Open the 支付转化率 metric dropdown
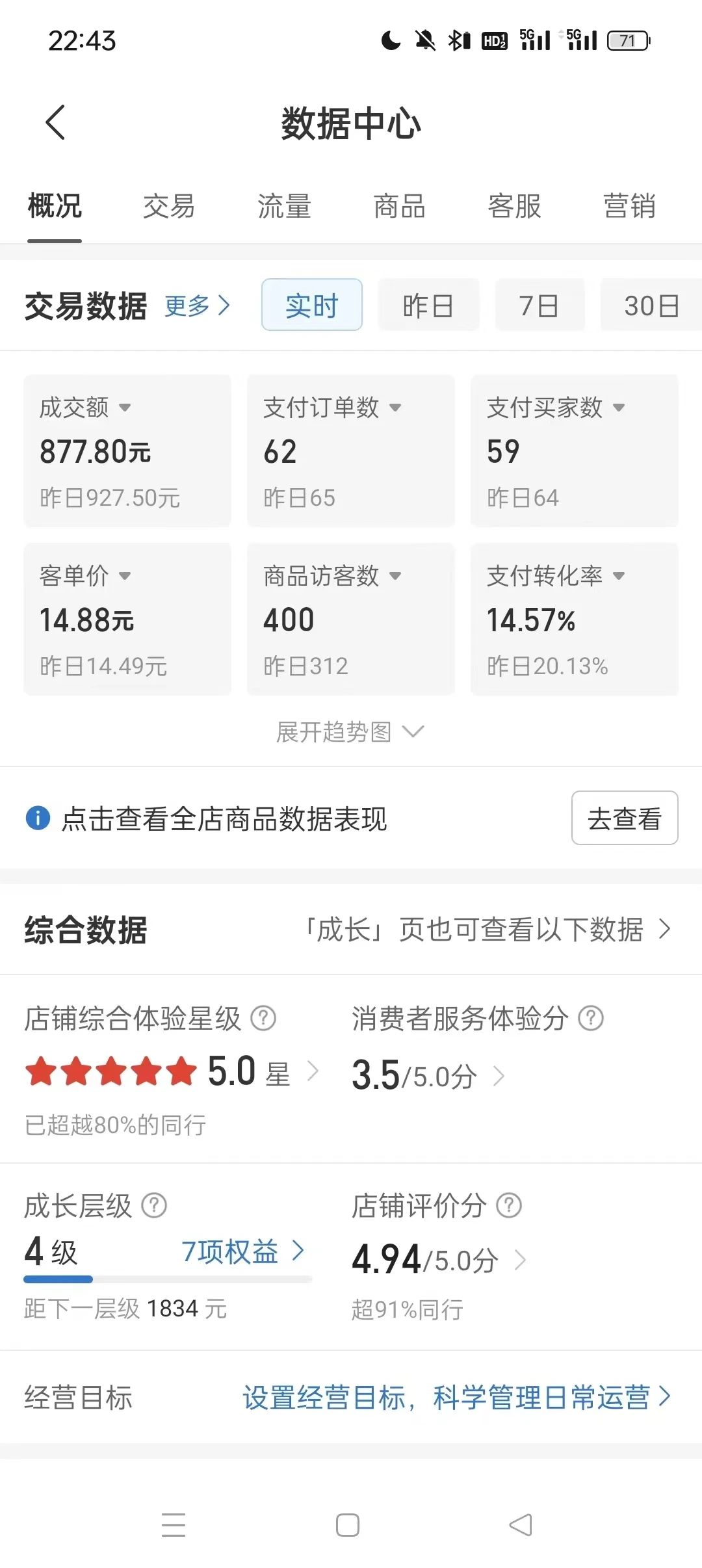Image resolution: width=702 pixels, height=1568 pixels. click(x=619, y=575)
